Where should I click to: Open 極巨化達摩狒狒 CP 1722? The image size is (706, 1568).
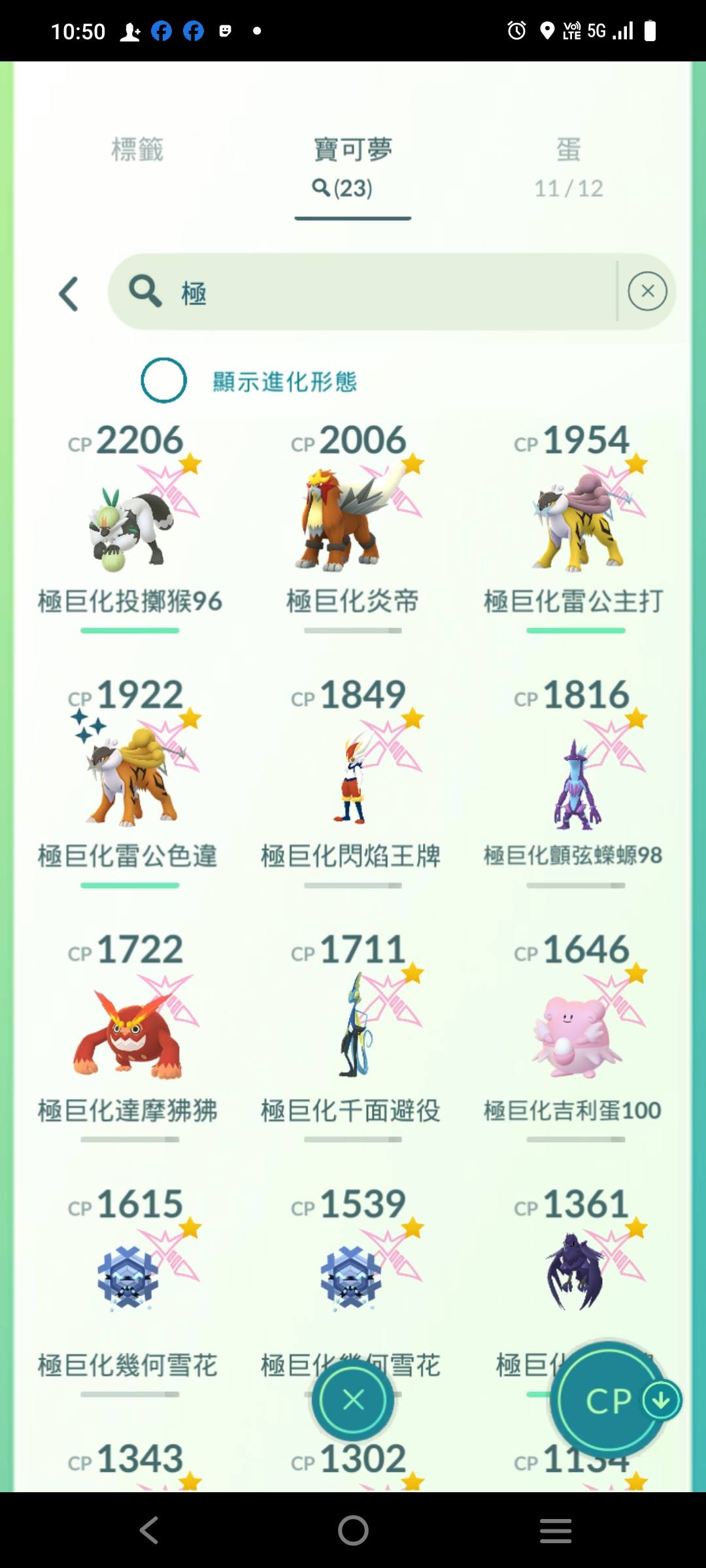point(129,1032)
